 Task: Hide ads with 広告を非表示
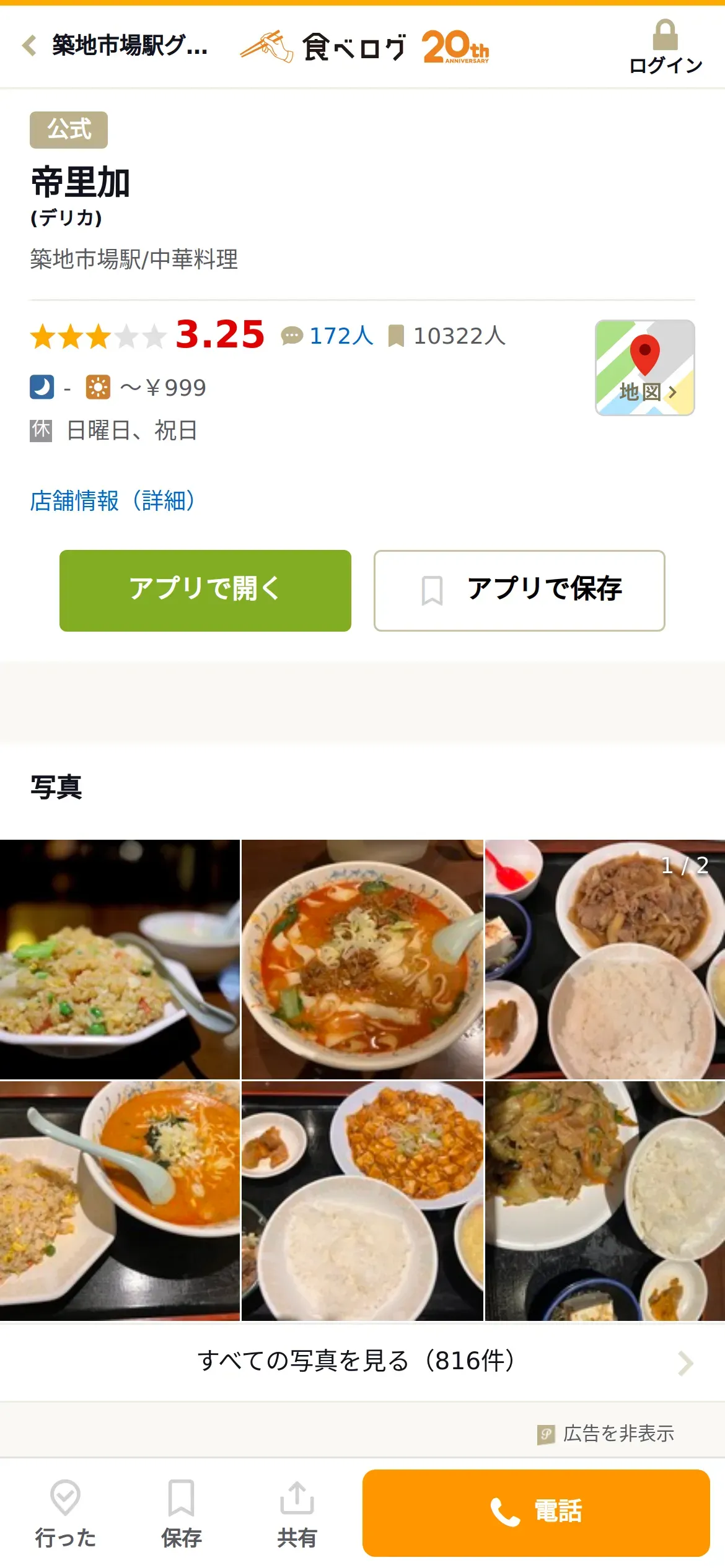point(606,1434)
